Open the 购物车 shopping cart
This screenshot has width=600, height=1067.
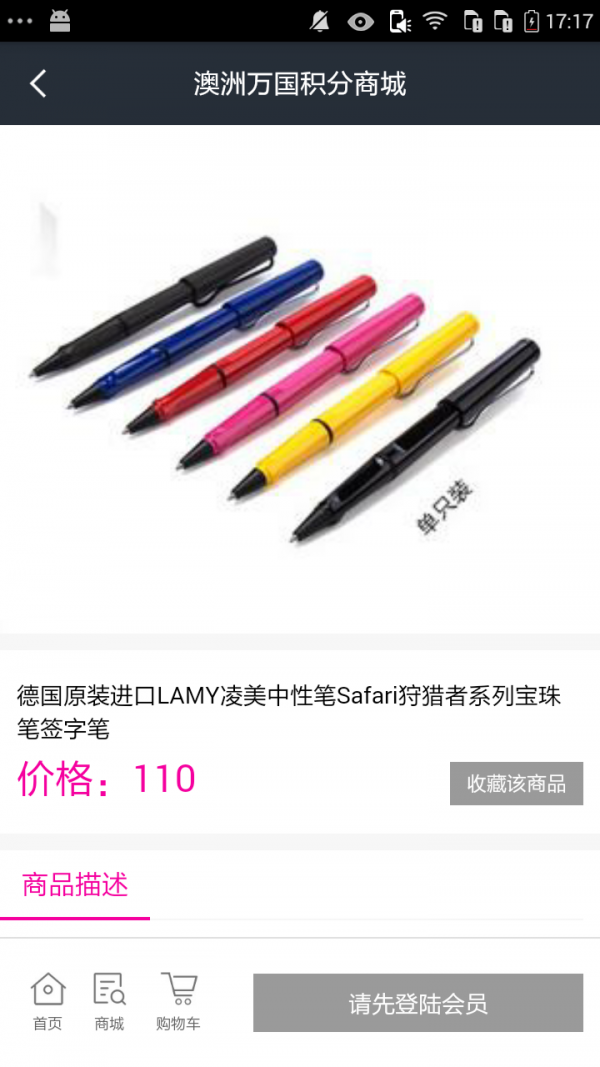coord(178,1001)
